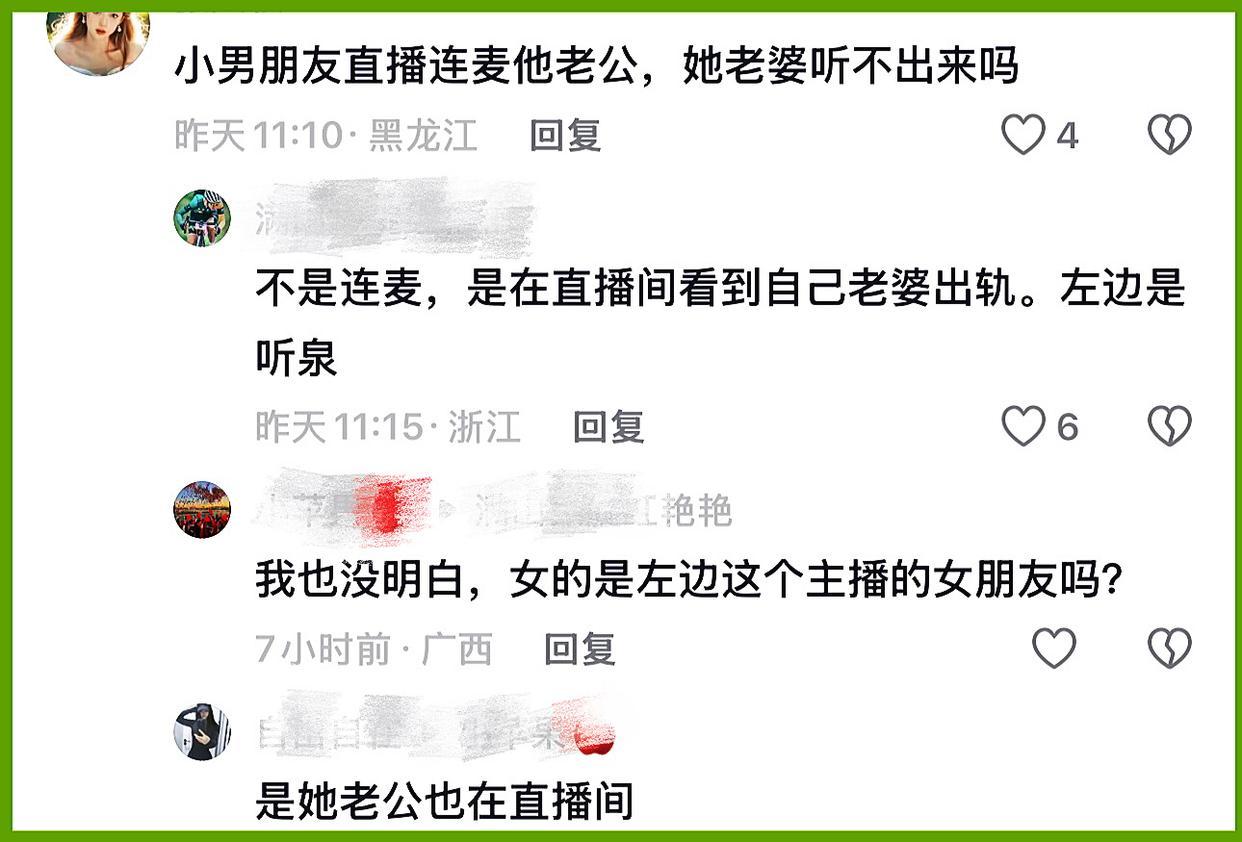The image size is (1242, 842).
Task: Open cyclist avatar of the 浙江 replier
Action: tap(203, 218)
